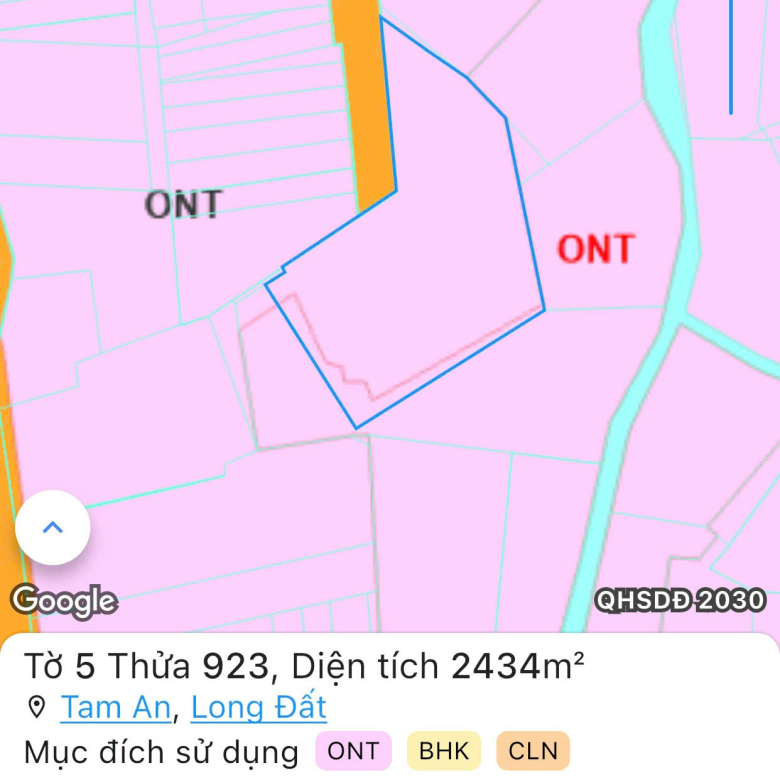Select the CLN land-use chip
780x780 pixels.
point(532,751)
